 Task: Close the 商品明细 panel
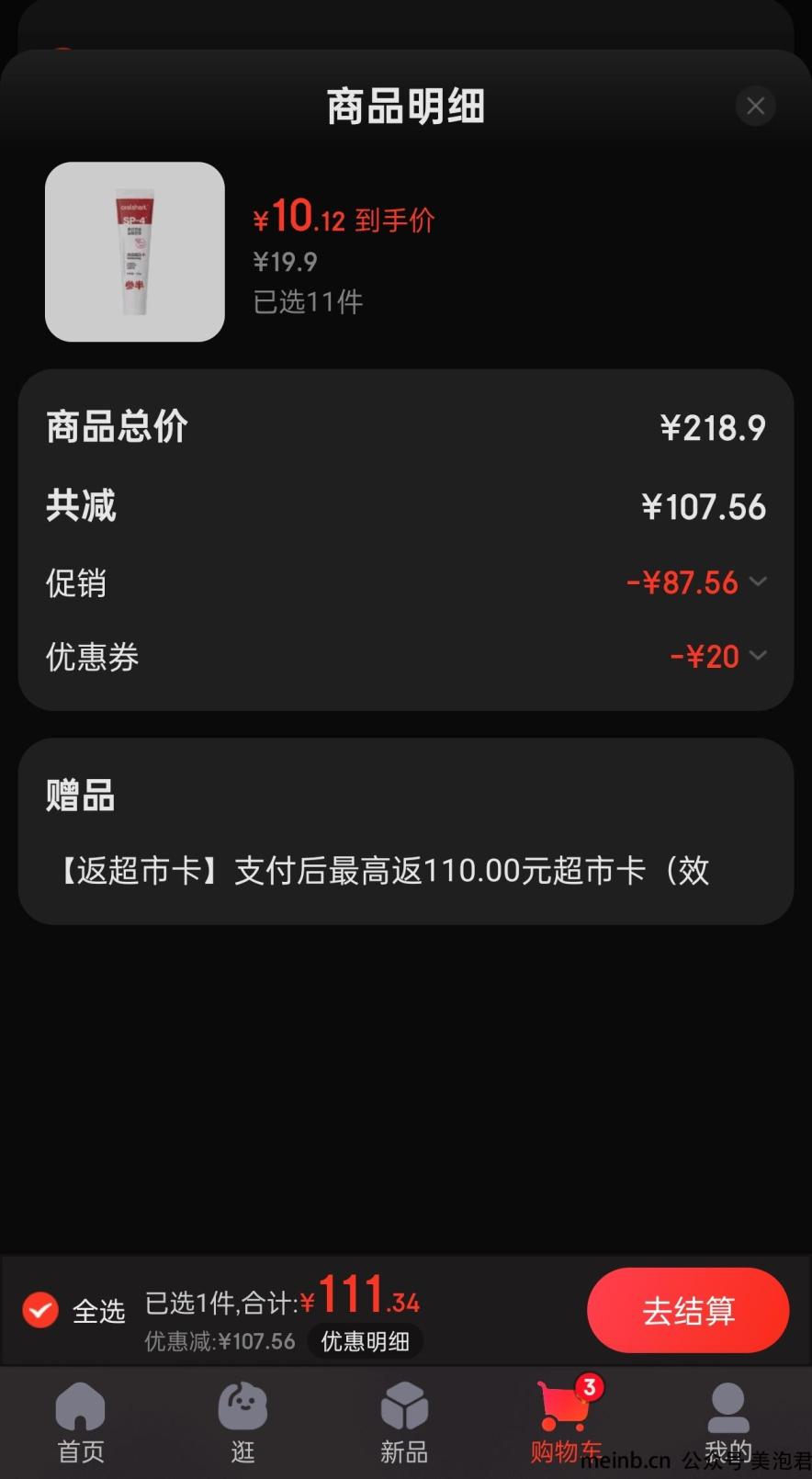pyautogui.click(x=755, y=107)
